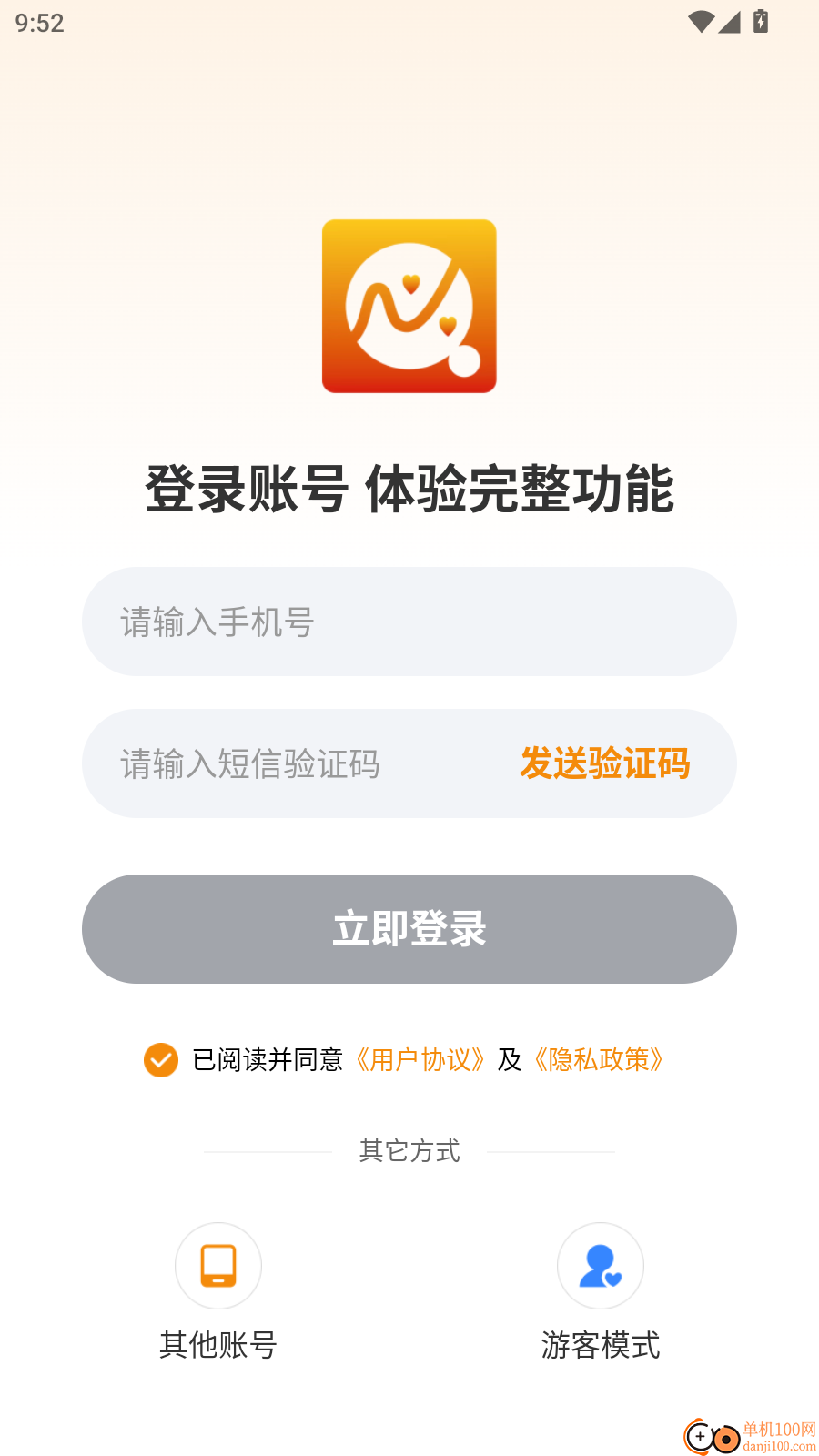Click the 请输入手机号 phone number field
Viewport: 819px width, 1456px height.
click(x=409, y=622)
